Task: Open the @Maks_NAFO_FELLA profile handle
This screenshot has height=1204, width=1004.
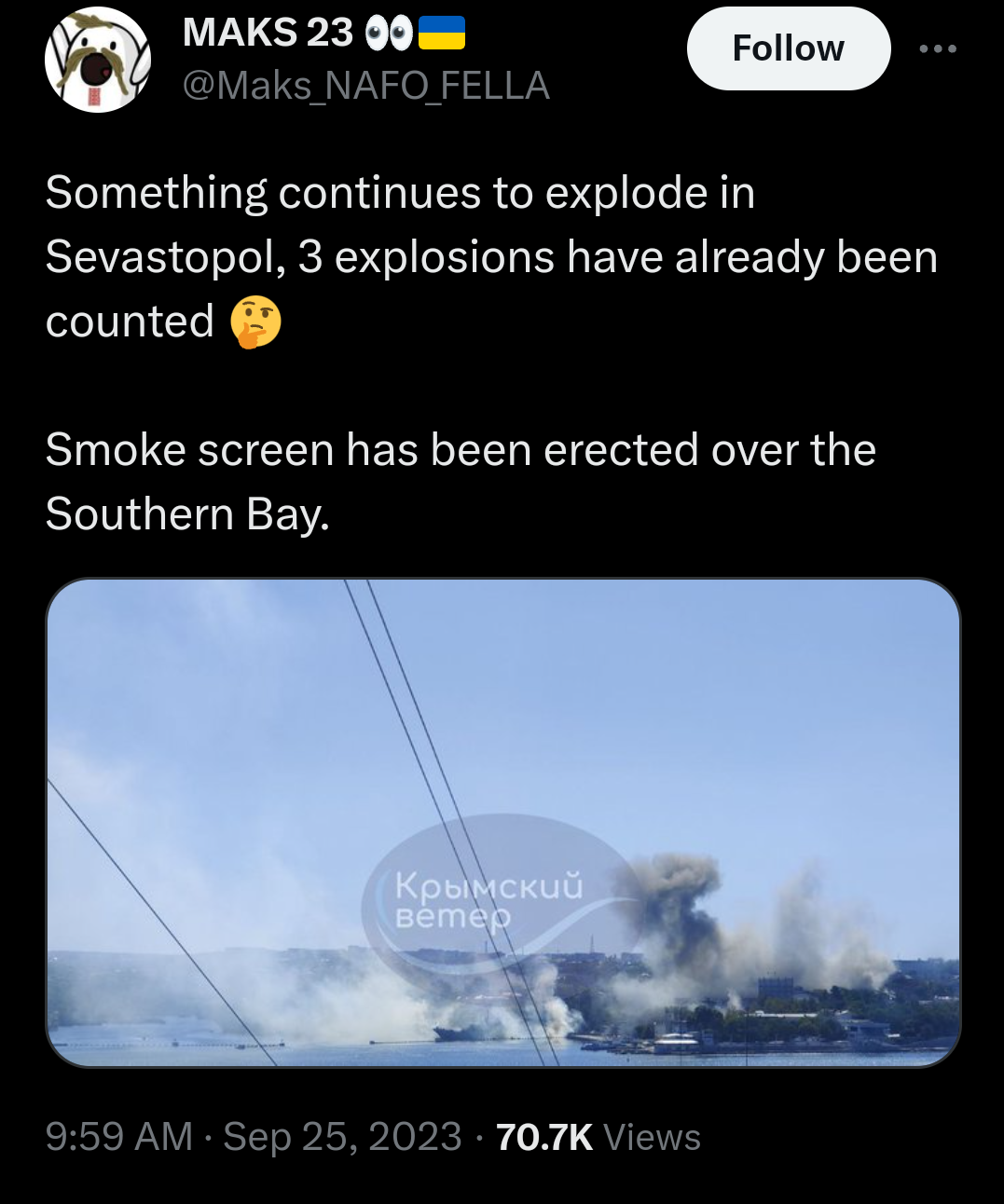Action: [x=365, y=86]
